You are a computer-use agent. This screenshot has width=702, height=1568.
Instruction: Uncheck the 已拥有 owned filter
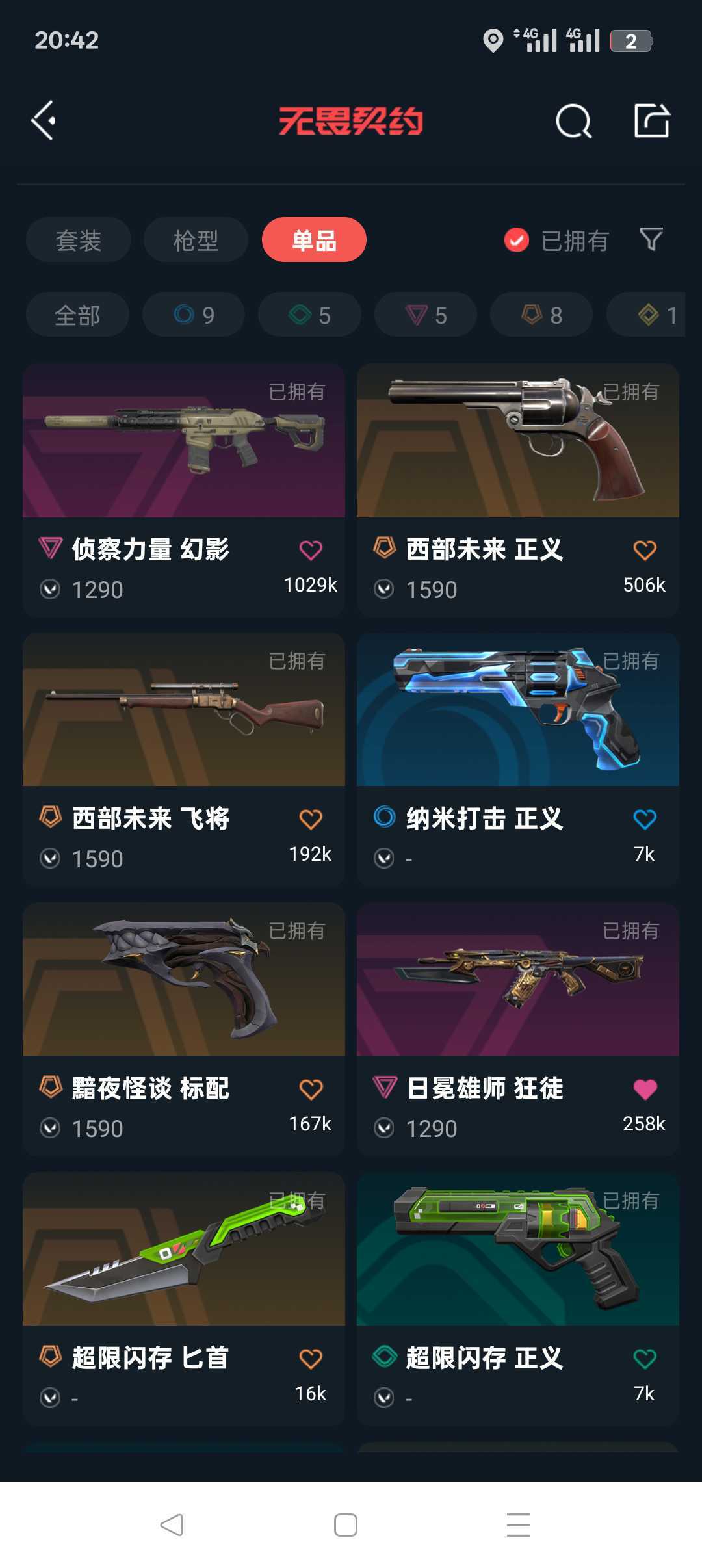tap(556, 240)
